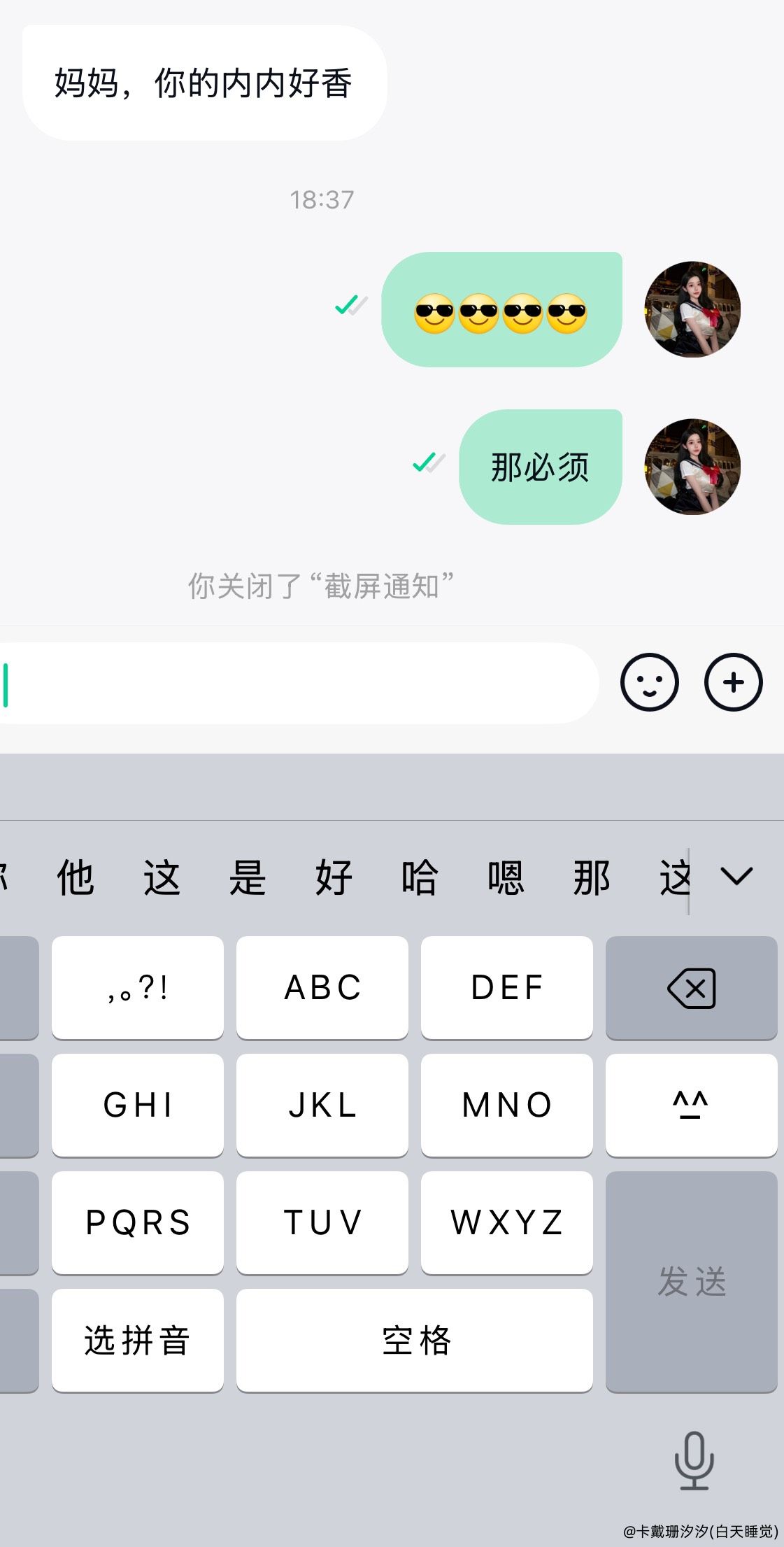Image resolution: width=784 pixels, height=1547 pixels.
Task: Expand the candidate word list
Action: pos(736,877)
